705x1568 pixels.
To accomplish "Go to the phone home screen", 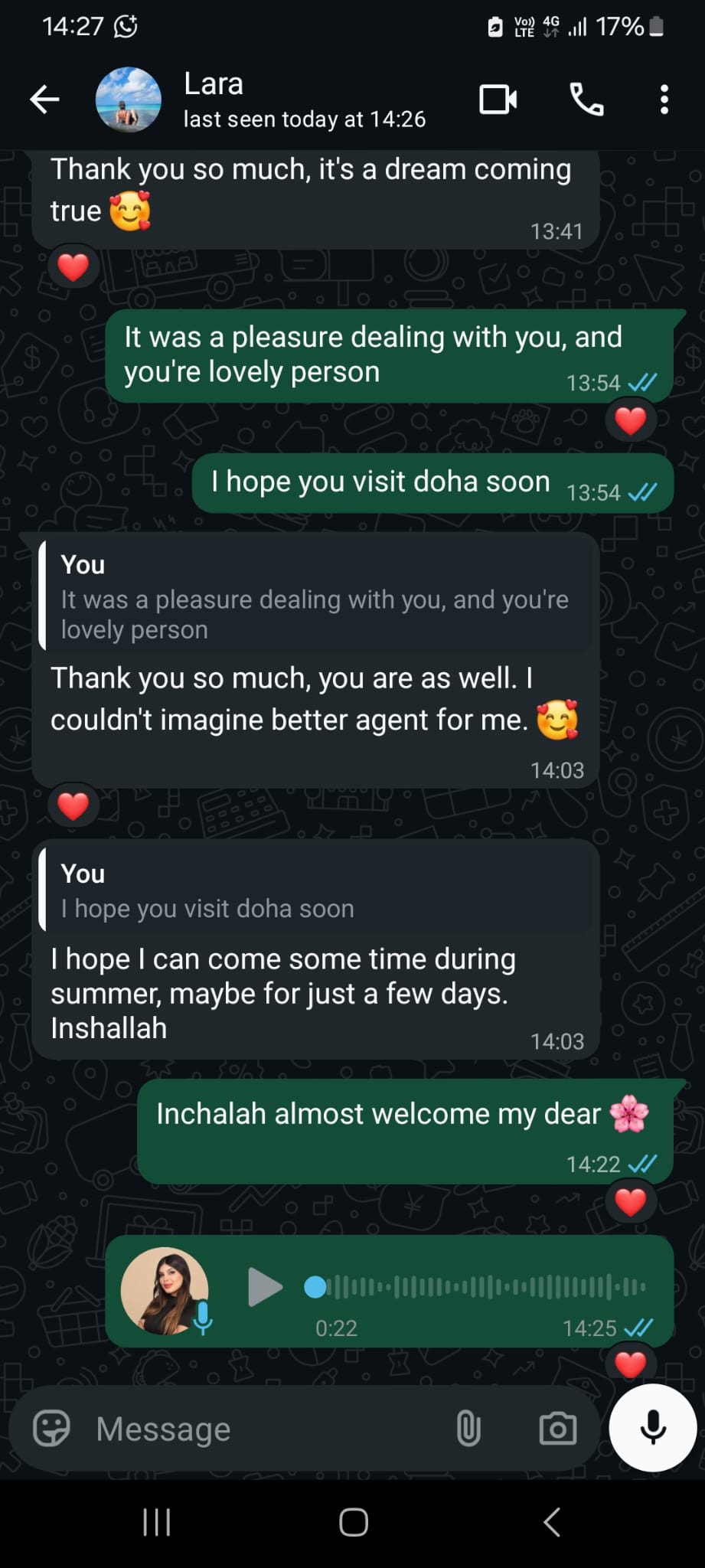I will point(353,1522).
